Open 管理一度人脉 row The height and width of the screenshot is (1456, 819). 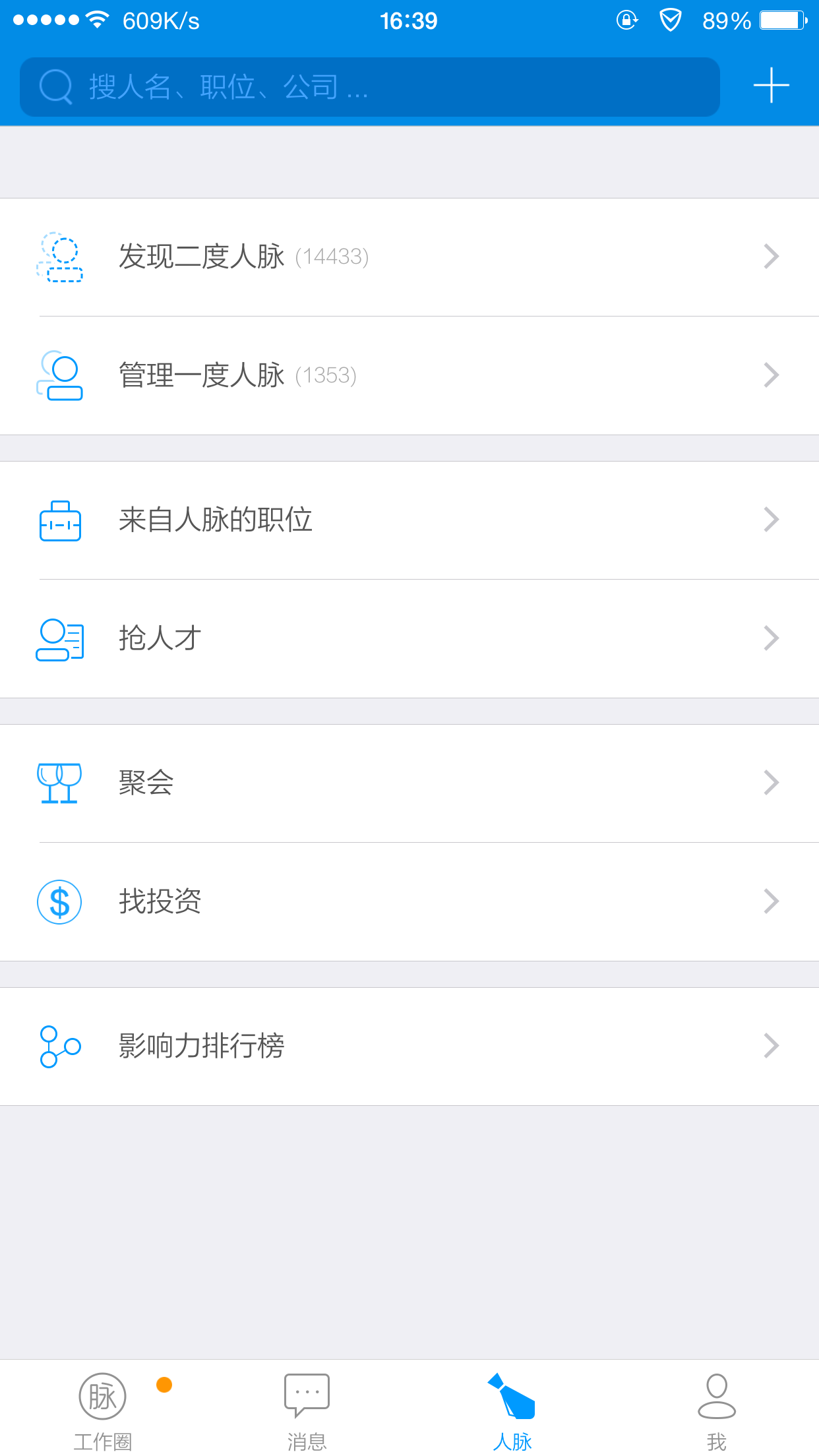[x=409, y=375]
